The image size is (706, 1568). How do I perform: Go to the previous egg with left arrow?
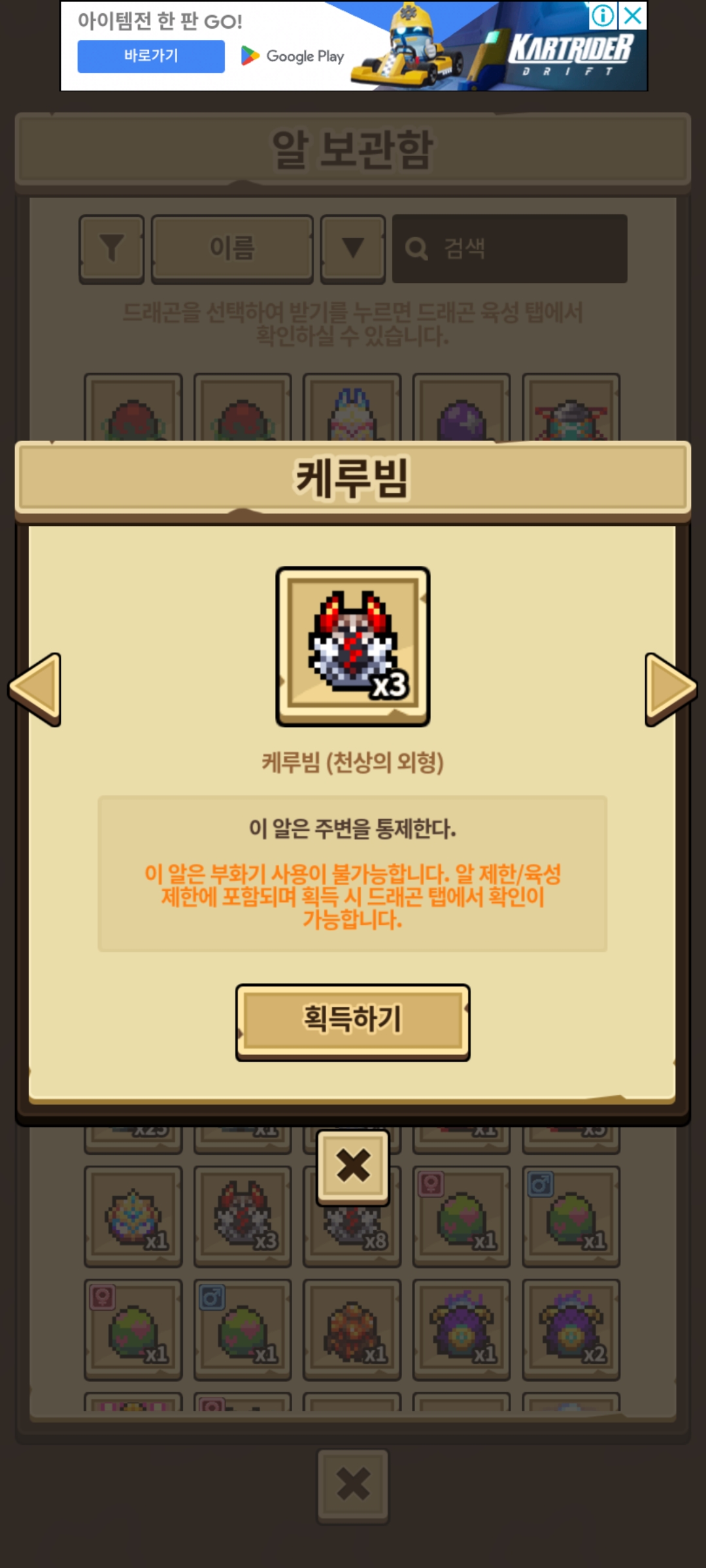[35, 689]
